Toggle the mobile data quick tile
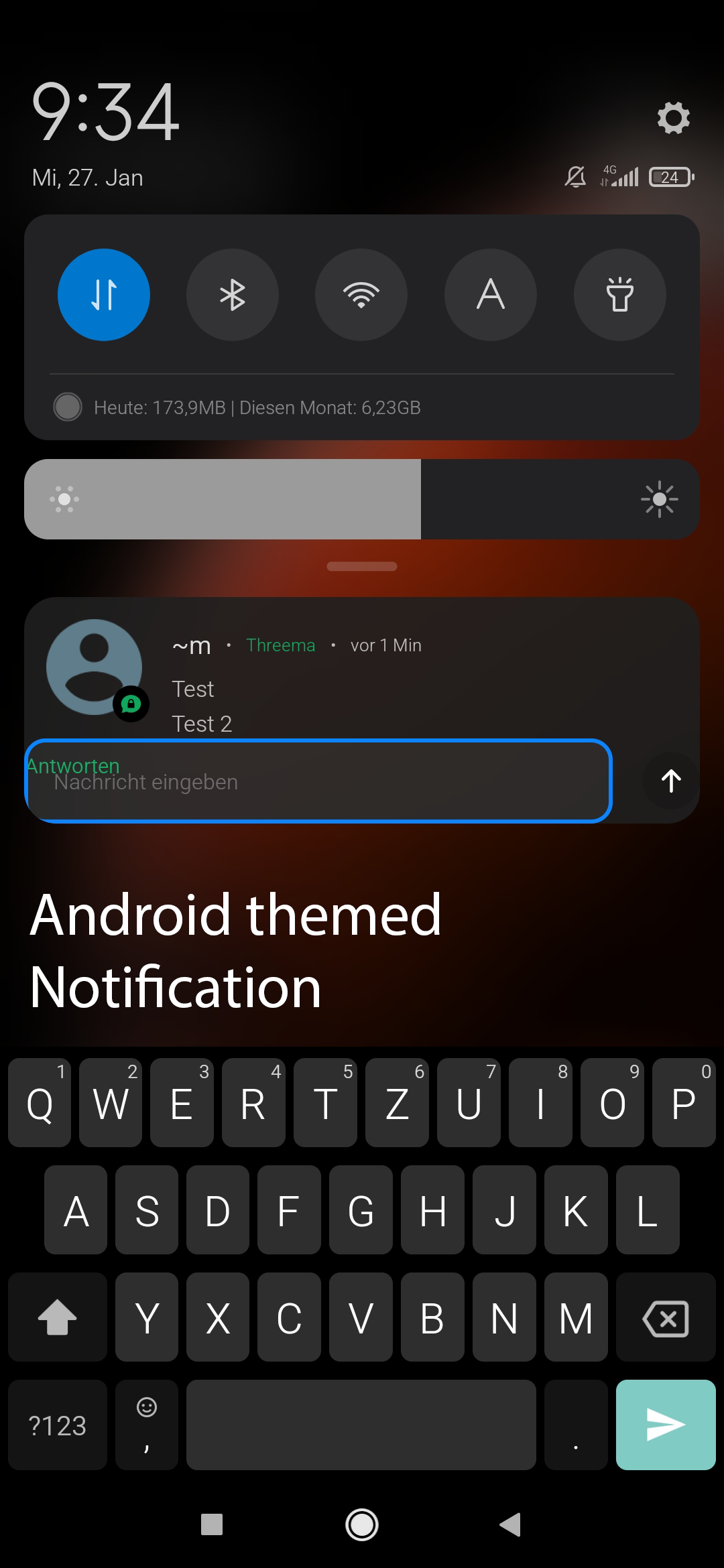Screen dimensions: 724x1568 [104, 295]
